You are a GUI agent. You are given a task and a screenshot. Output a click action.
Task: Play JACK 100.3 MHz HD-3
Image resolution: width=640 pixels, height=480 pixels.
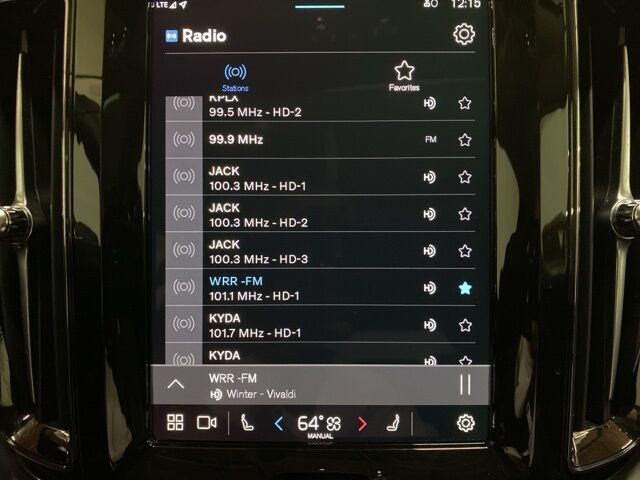tap(300, 251)
